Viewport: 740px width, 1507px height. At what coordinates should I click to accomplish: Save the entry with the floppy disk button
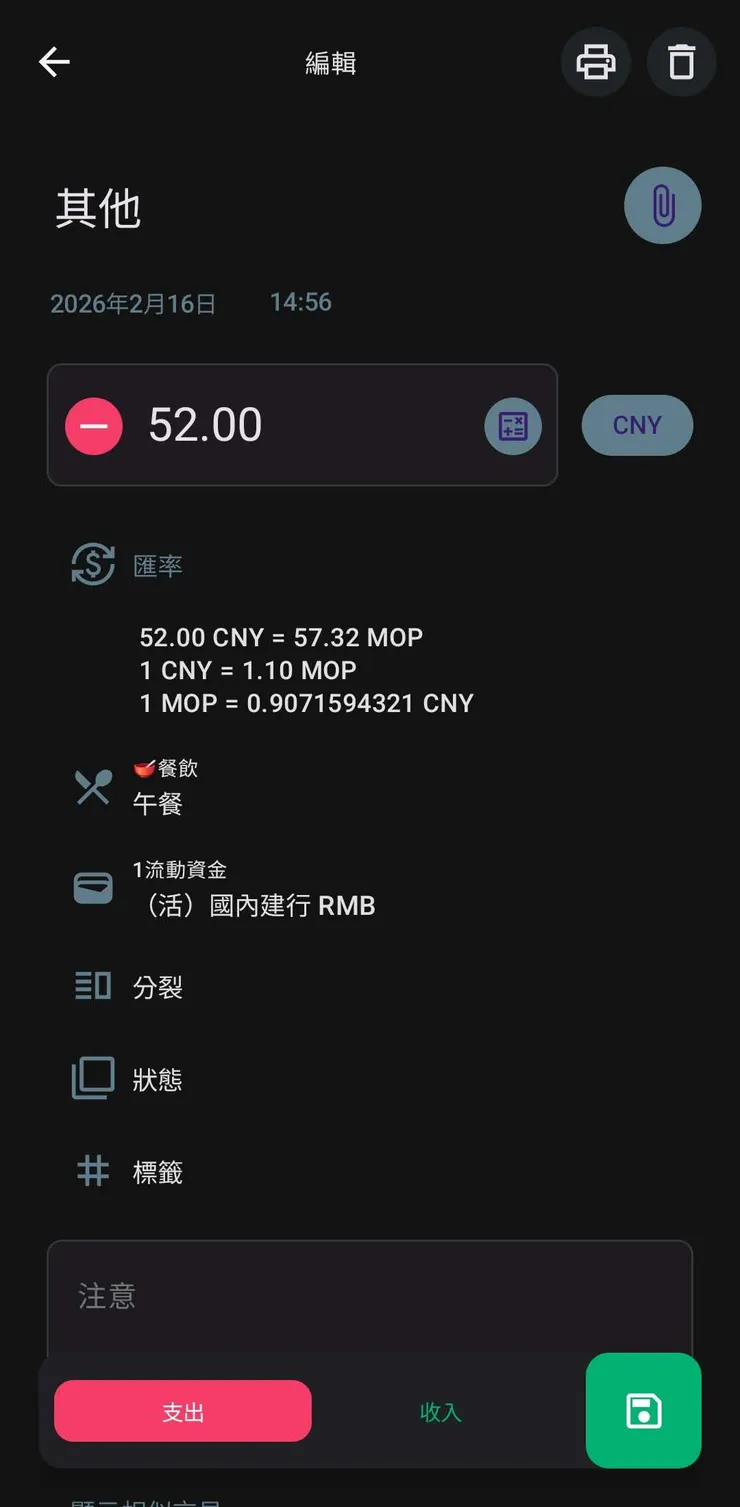(643, 1412)
